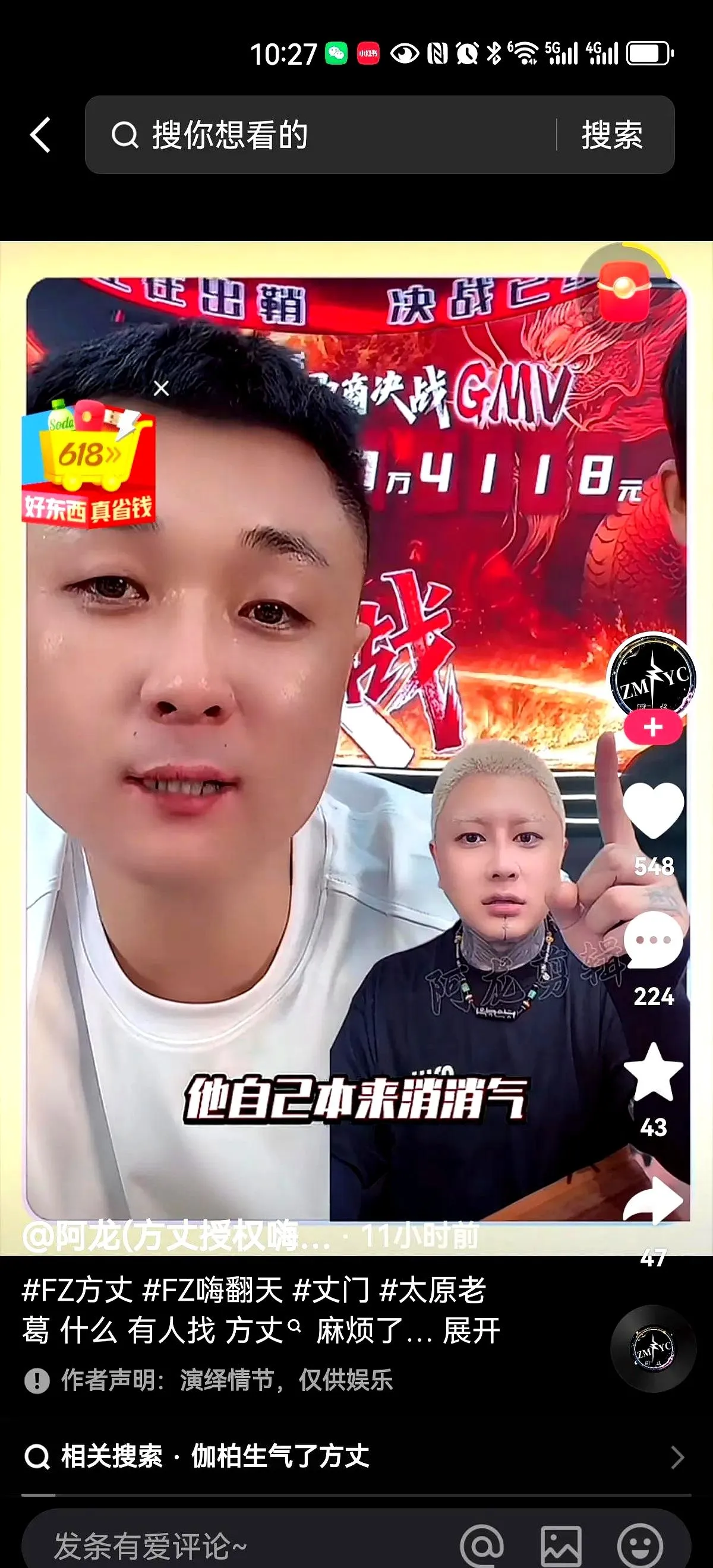Dismiss the 618 promo sticker

pyautogui.click(x=162, y=388)
